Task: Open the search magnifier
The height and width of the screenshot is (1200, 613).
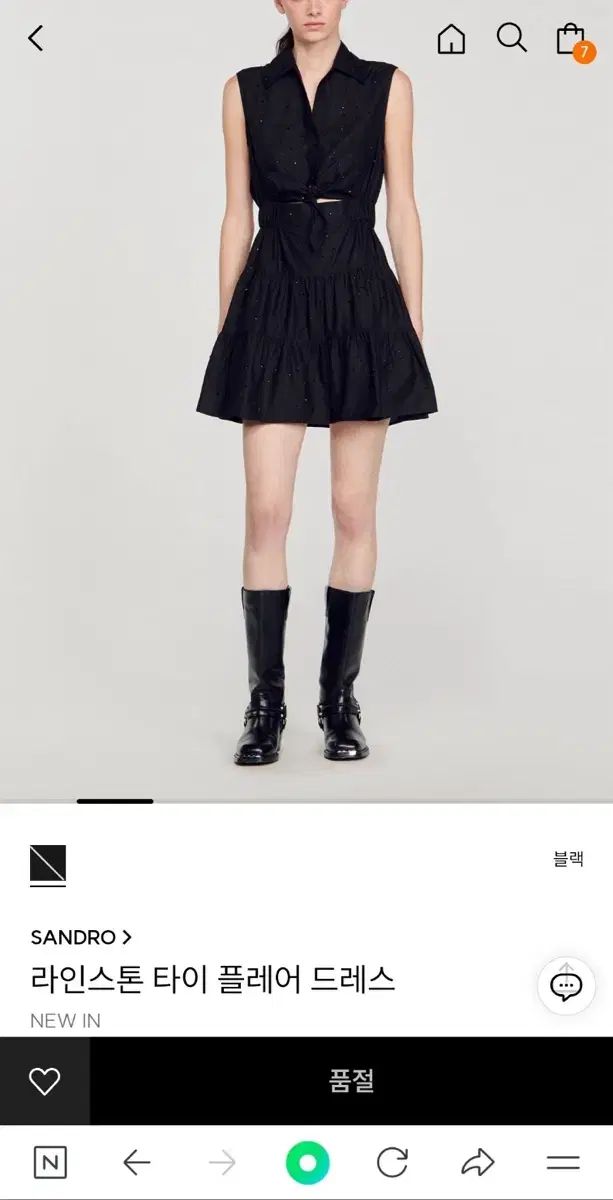Action: tap(511, 38)
